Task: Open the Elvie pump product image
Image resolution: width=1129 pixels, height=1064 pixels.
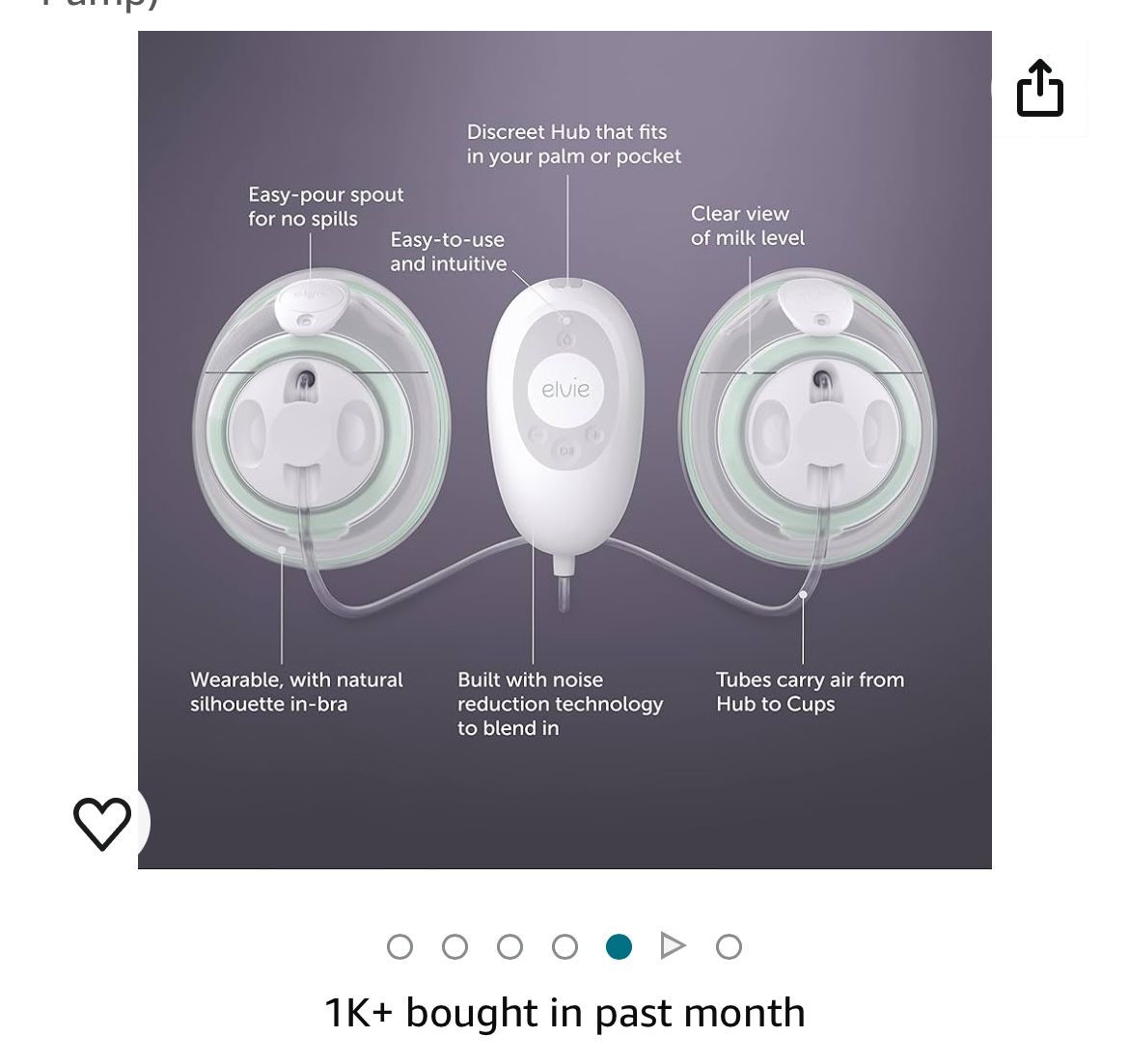Action: click(564, 450)
